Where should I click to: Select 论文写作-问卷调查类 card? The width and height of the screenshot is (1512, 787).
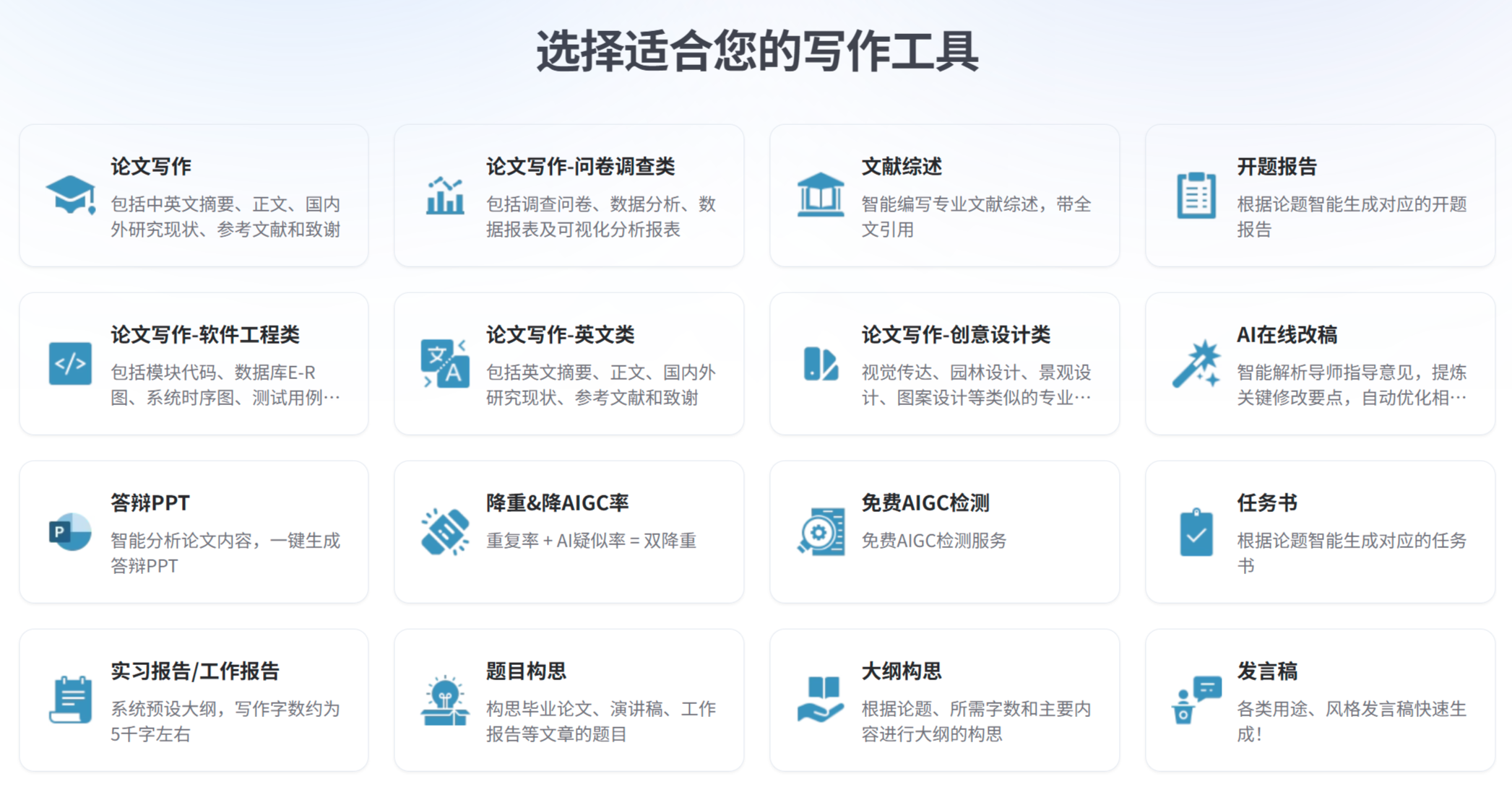(x=569, y=196)
